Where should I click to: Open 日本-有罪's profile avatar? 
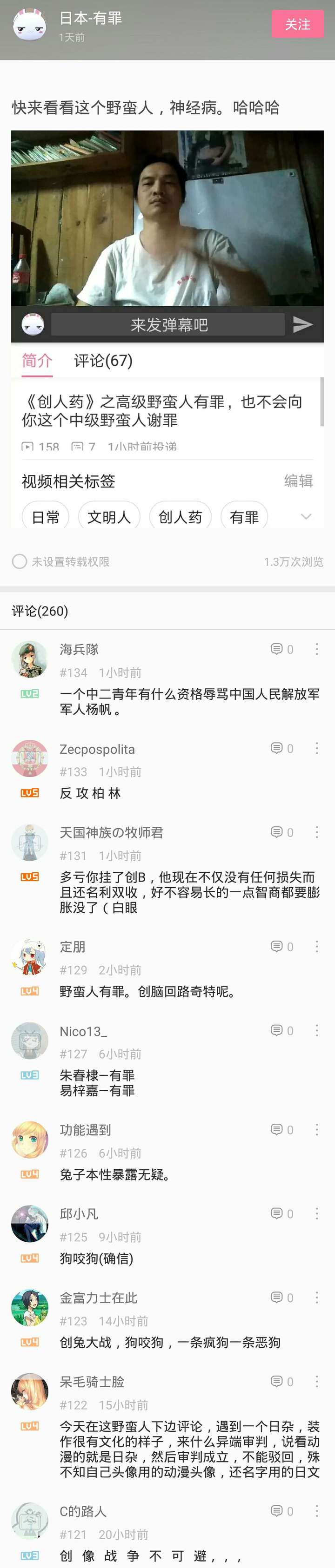(30, 25)
